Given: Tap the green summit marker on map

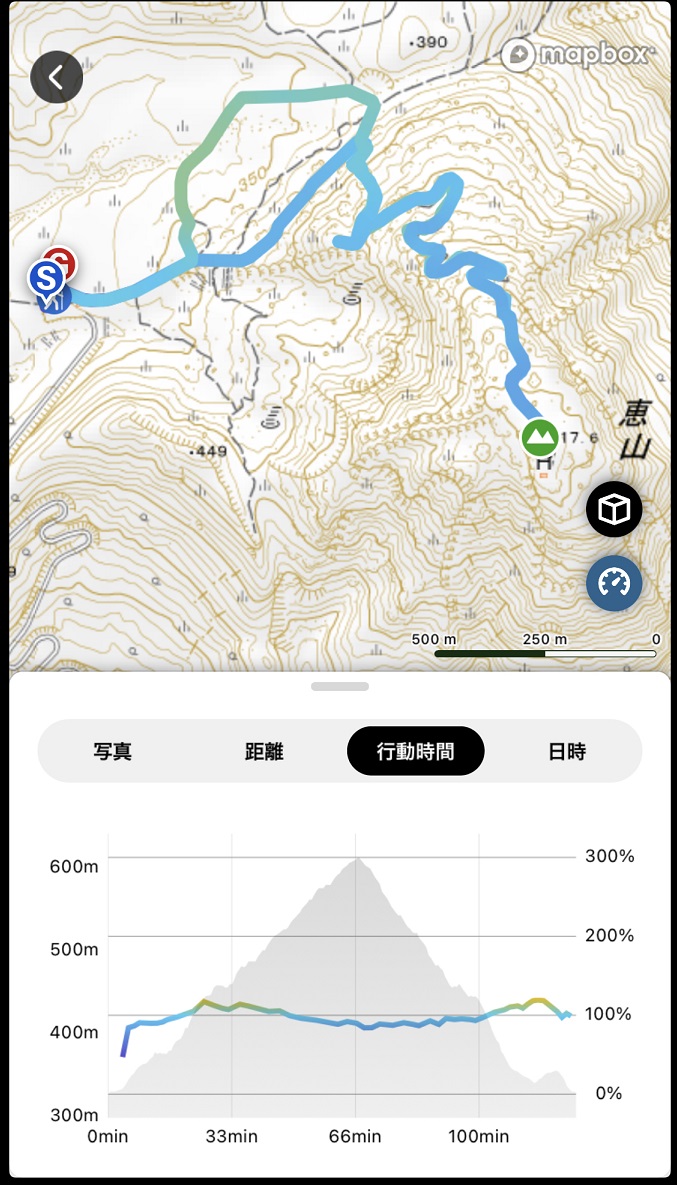Looking at the screenshot, I should click(x=540, y=436).
